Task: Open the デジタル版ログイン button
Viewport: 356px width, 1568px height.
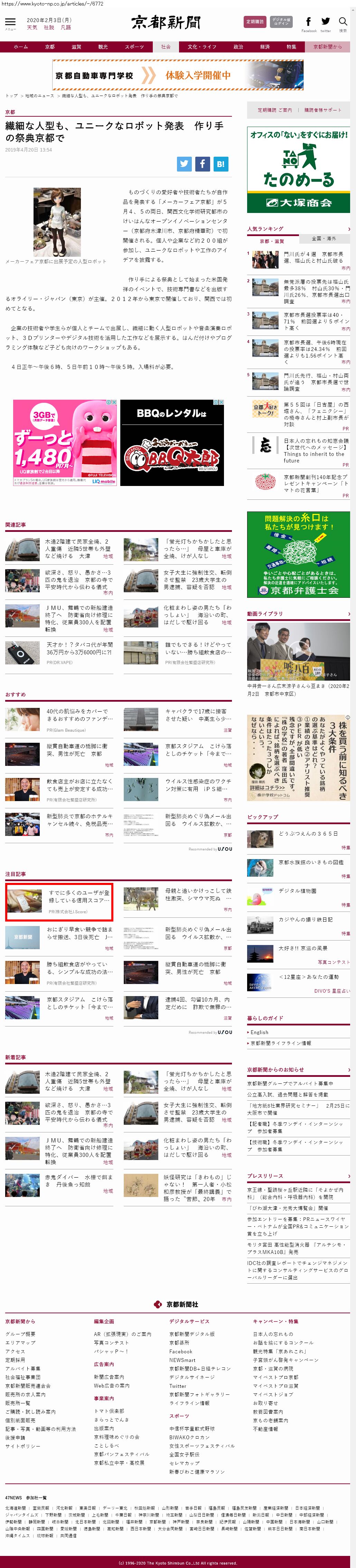Action: tap(281, 21)
